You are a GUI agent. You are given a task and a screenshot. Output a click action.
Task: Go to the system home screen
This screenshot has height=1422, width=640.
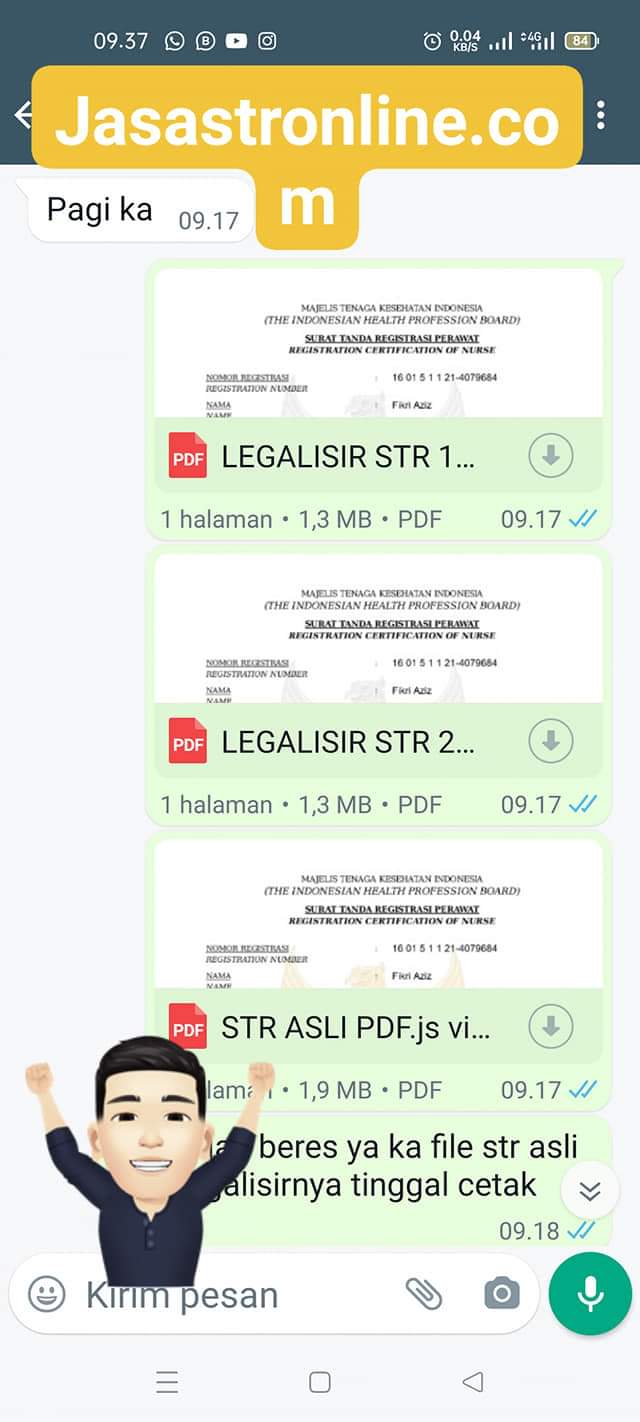tap(320, 1382)
